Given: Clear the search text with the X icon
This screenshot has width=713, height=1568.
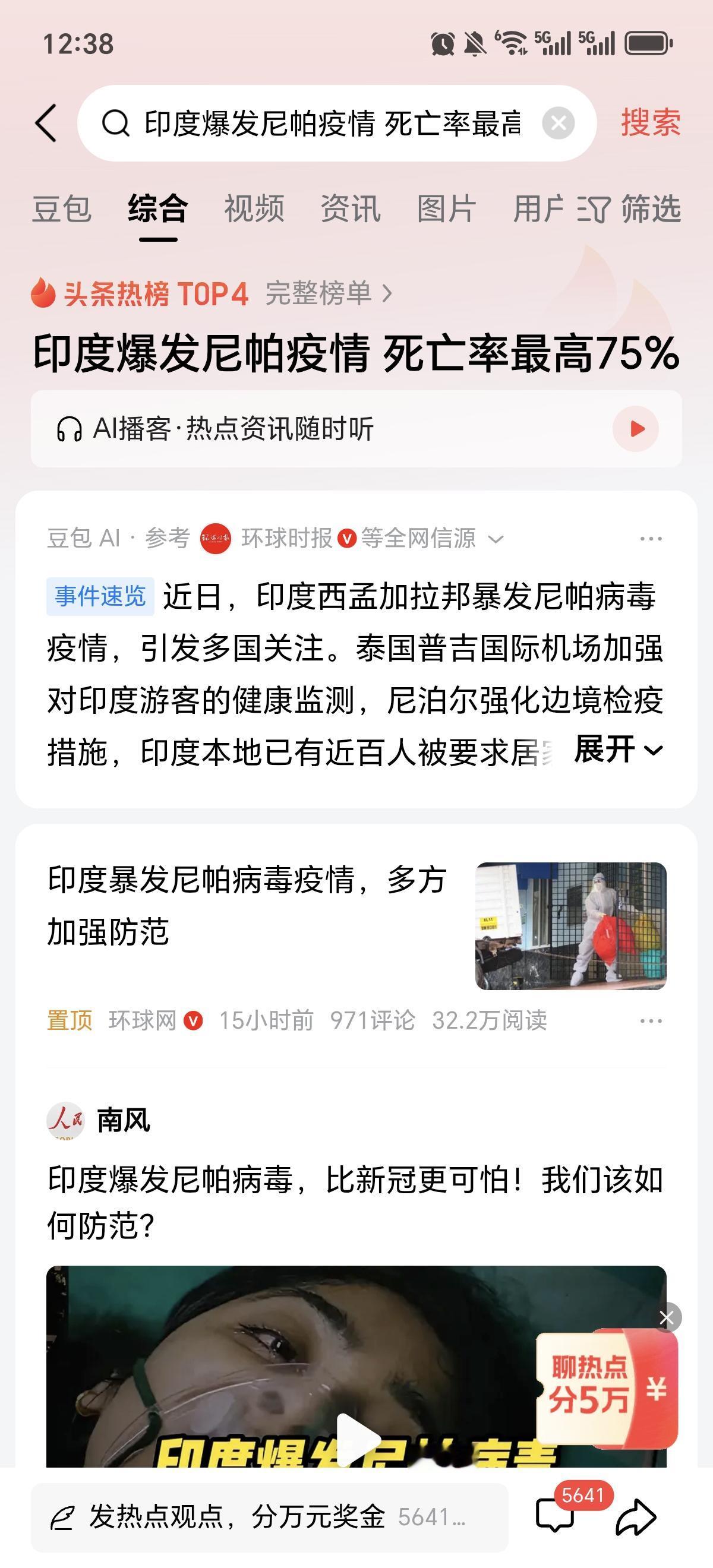Looking at the screenshot, I should pos(559,122).
